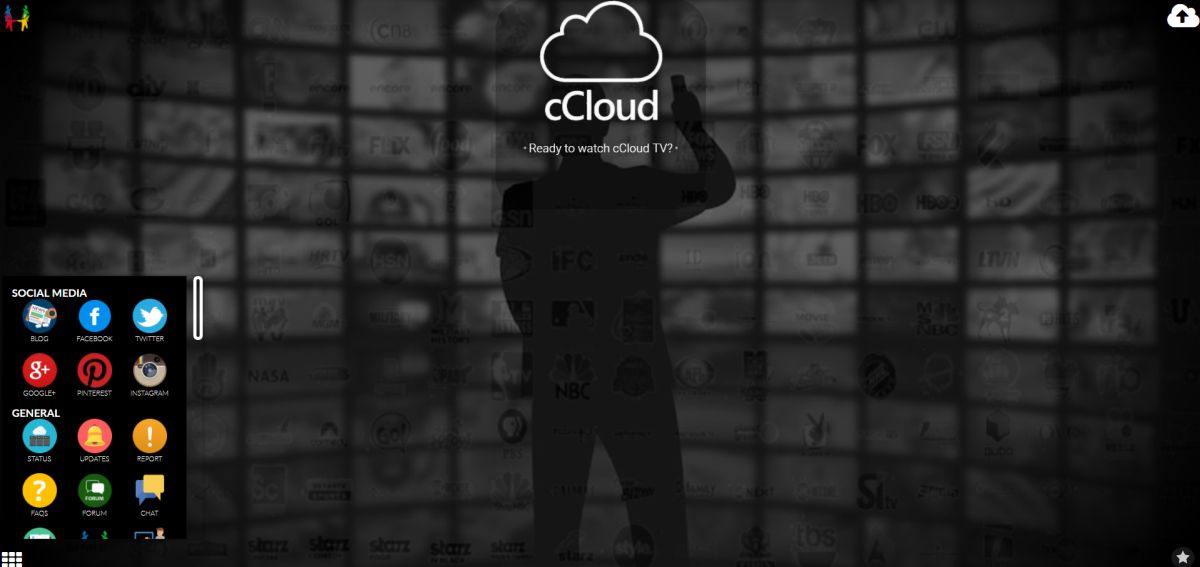Open the Blog icon
This screenshot has width=1200, height=567.
click(40, 316)
